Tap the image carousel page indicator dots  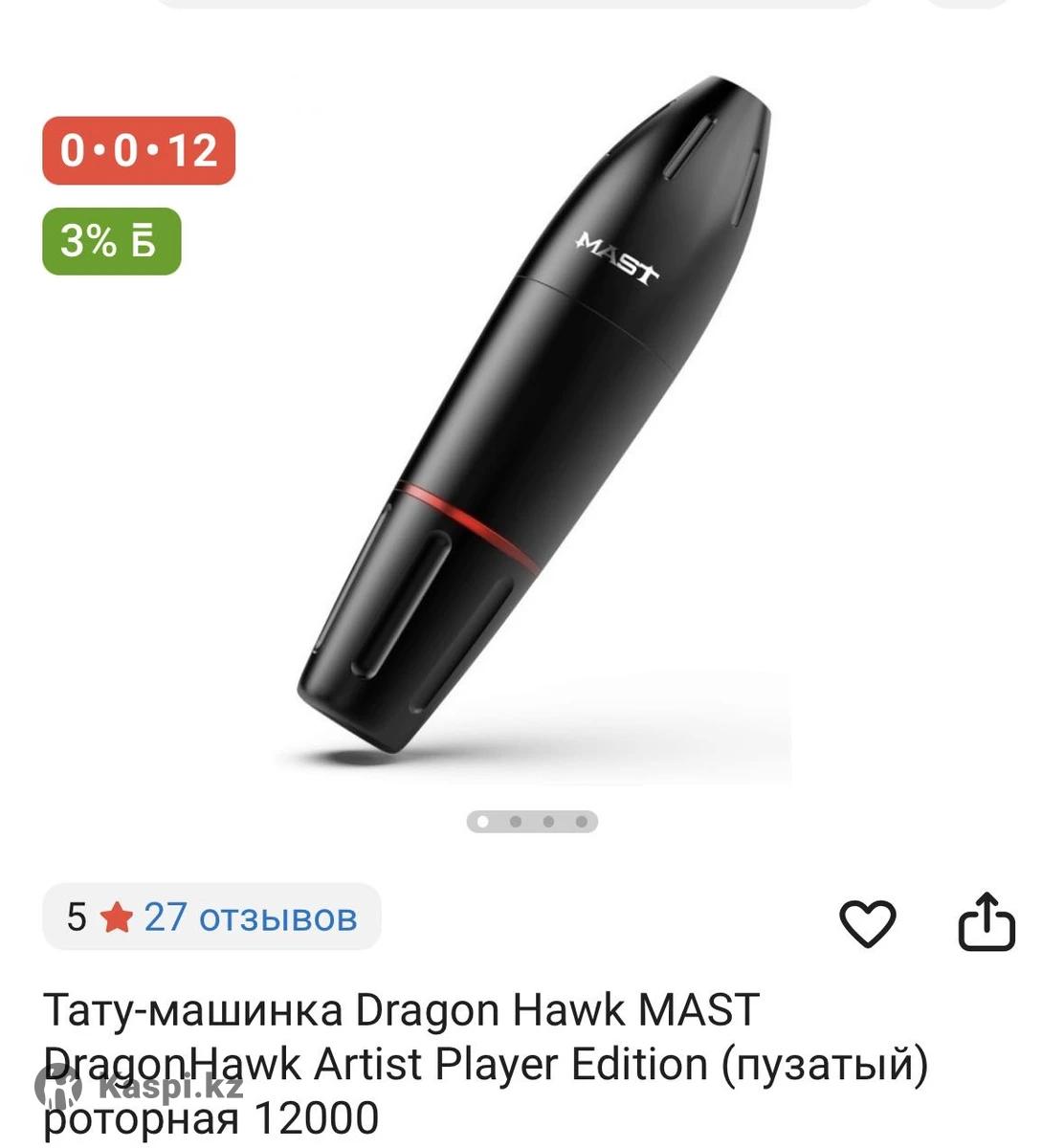pyautogui.click(x=532, y=821)
